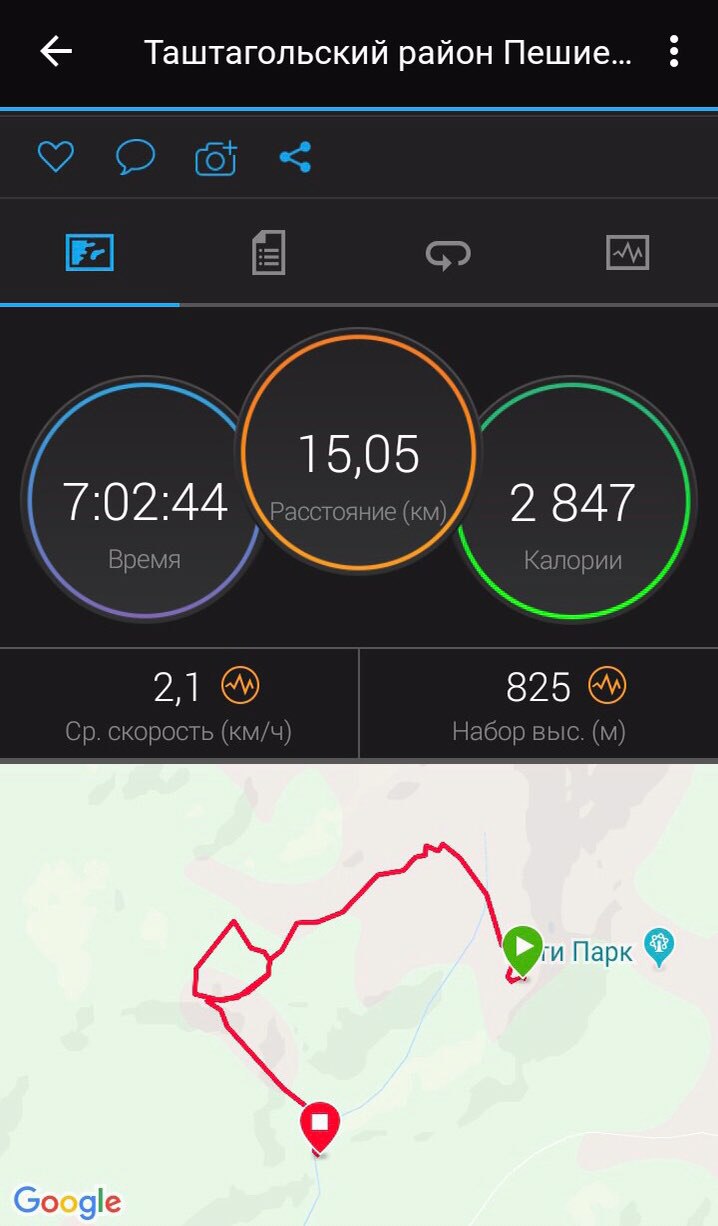Go back using the arrow icon
This screenshot has width=718, height=1226.
tap(56, 51)
